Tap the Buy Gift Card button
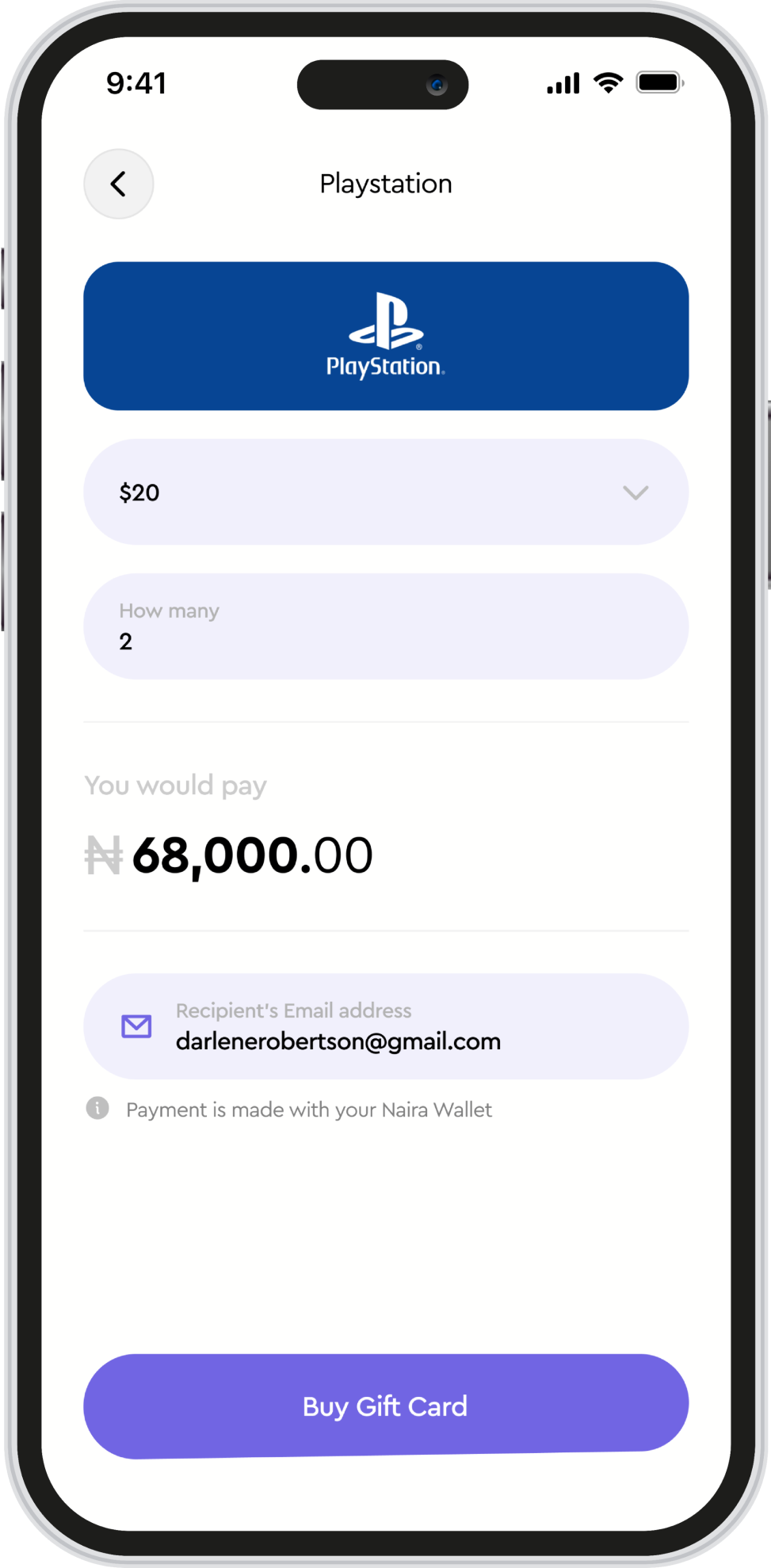The height and width of the screenshot is (1568, 771). coord(385,1406)
